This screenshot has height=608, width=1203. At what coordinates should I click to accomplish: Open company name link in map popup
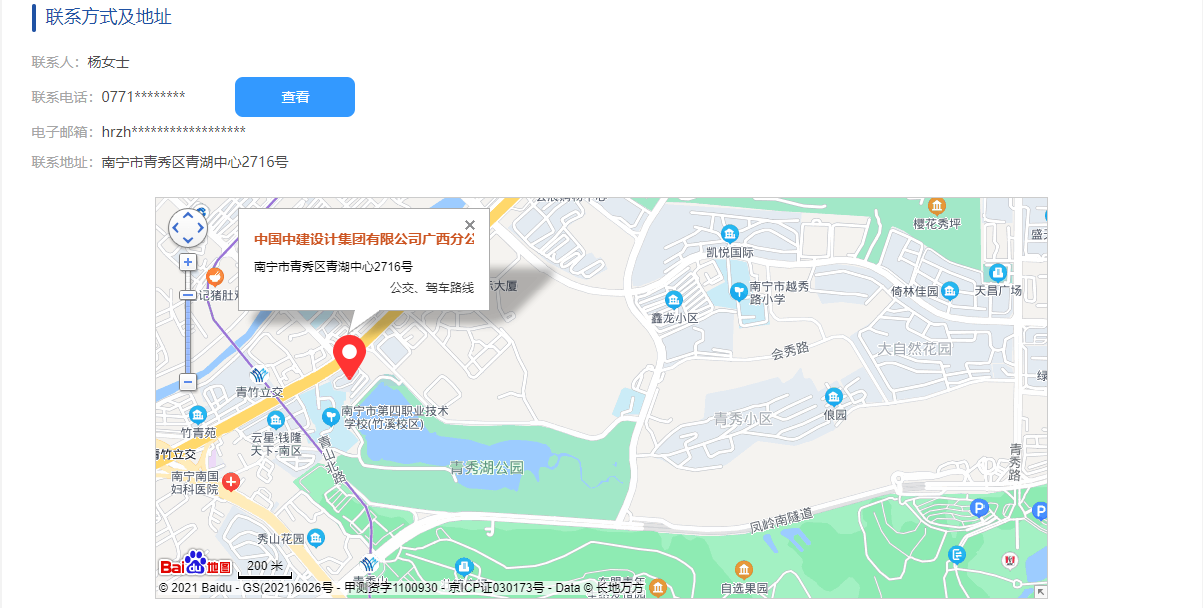(x=363, y=240)
